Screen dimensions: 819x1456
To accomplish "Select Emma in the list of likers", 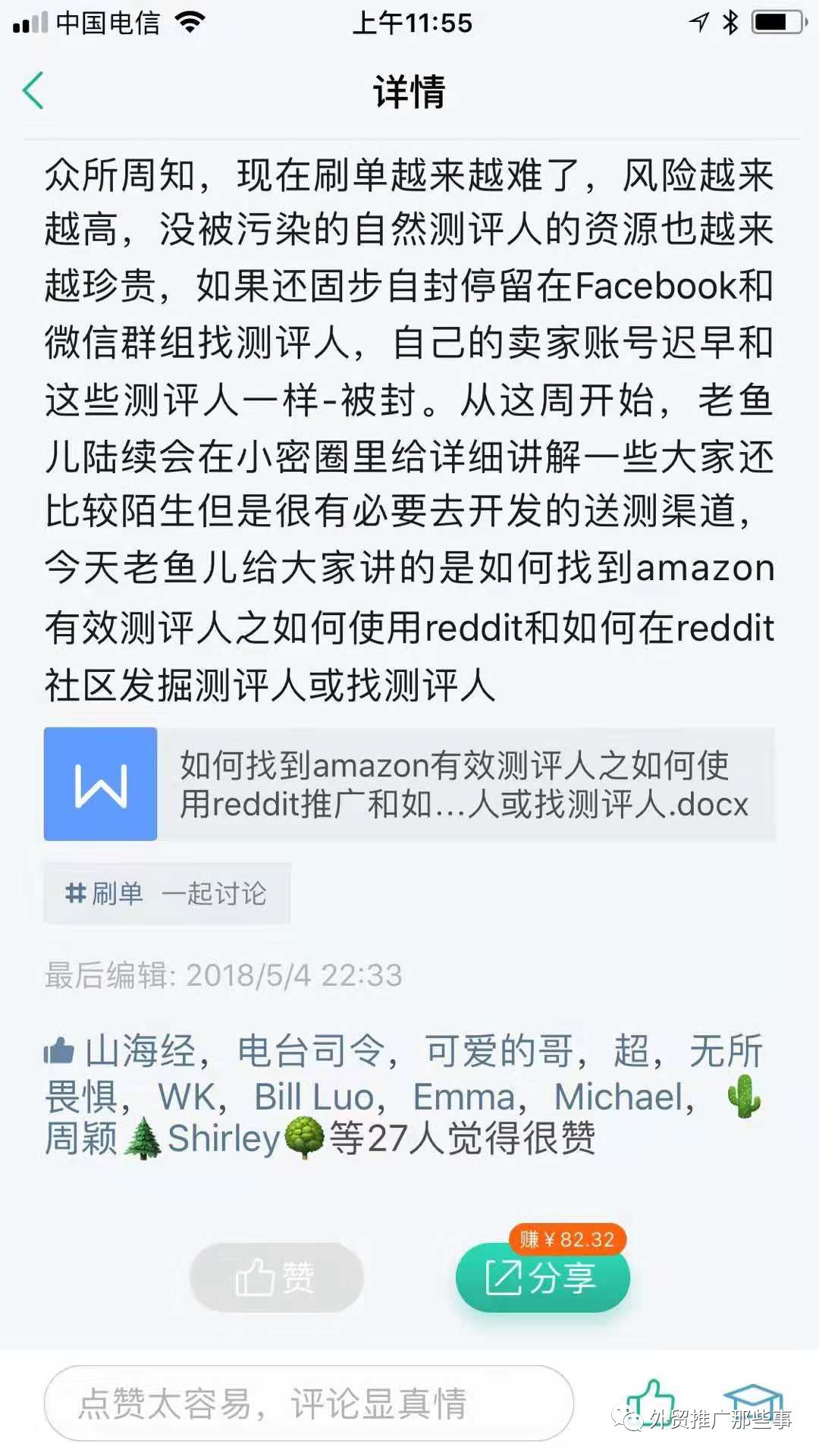I will pos(463,1097).
